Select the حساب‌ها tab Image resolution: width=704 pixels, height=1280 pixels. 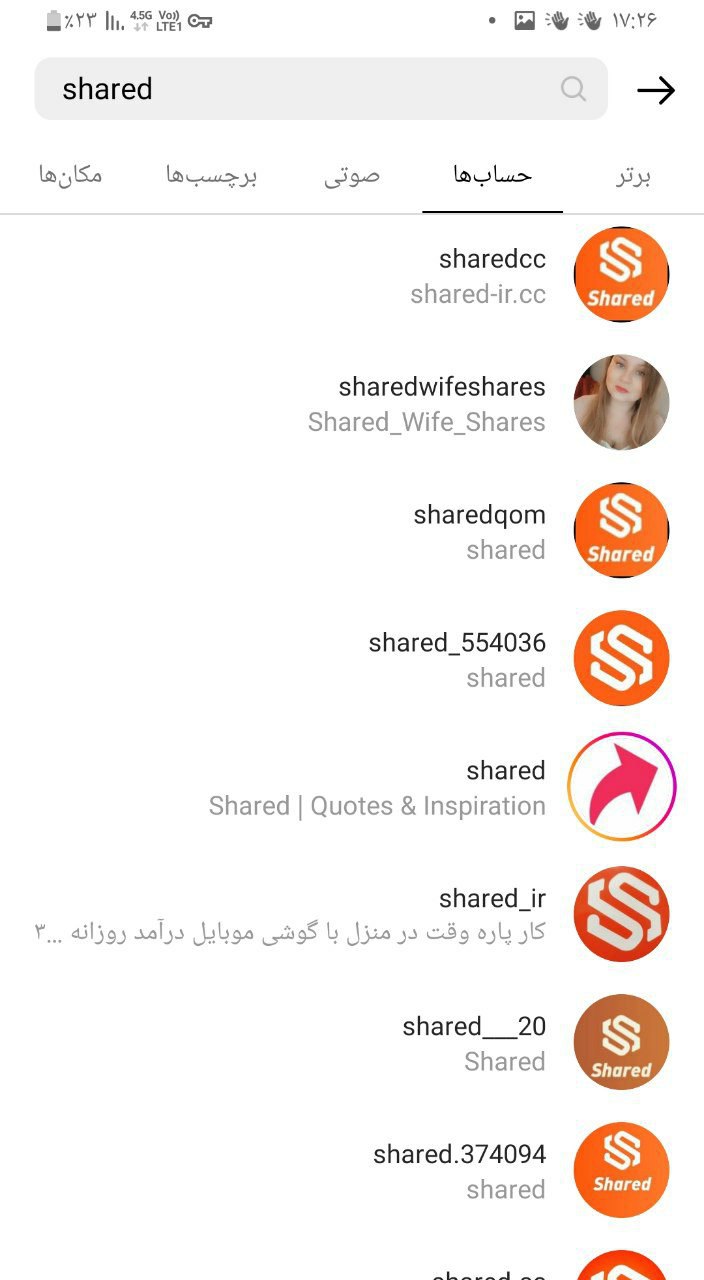(492, 176)
